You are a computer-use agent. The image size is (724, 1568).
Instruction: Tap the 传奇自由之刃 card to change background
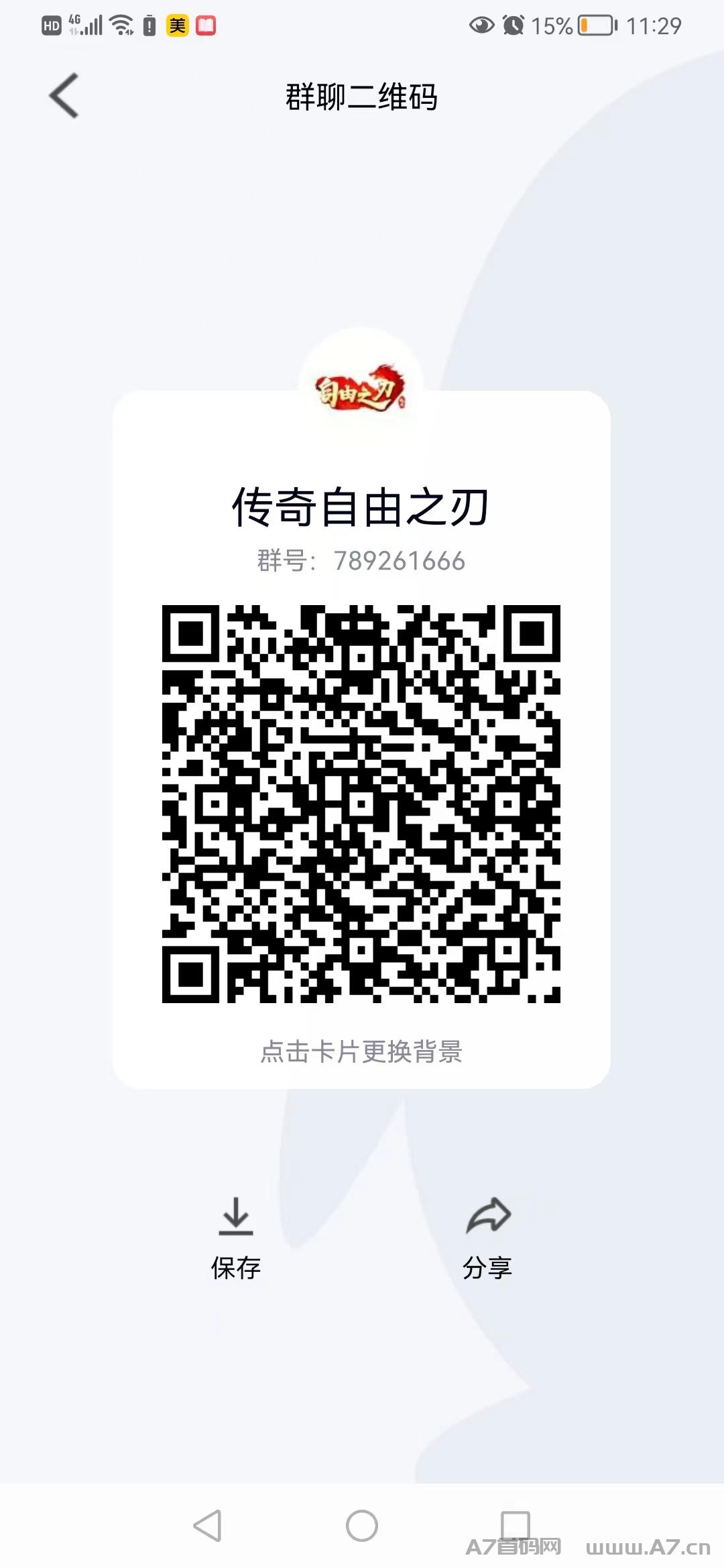[361, 739]
